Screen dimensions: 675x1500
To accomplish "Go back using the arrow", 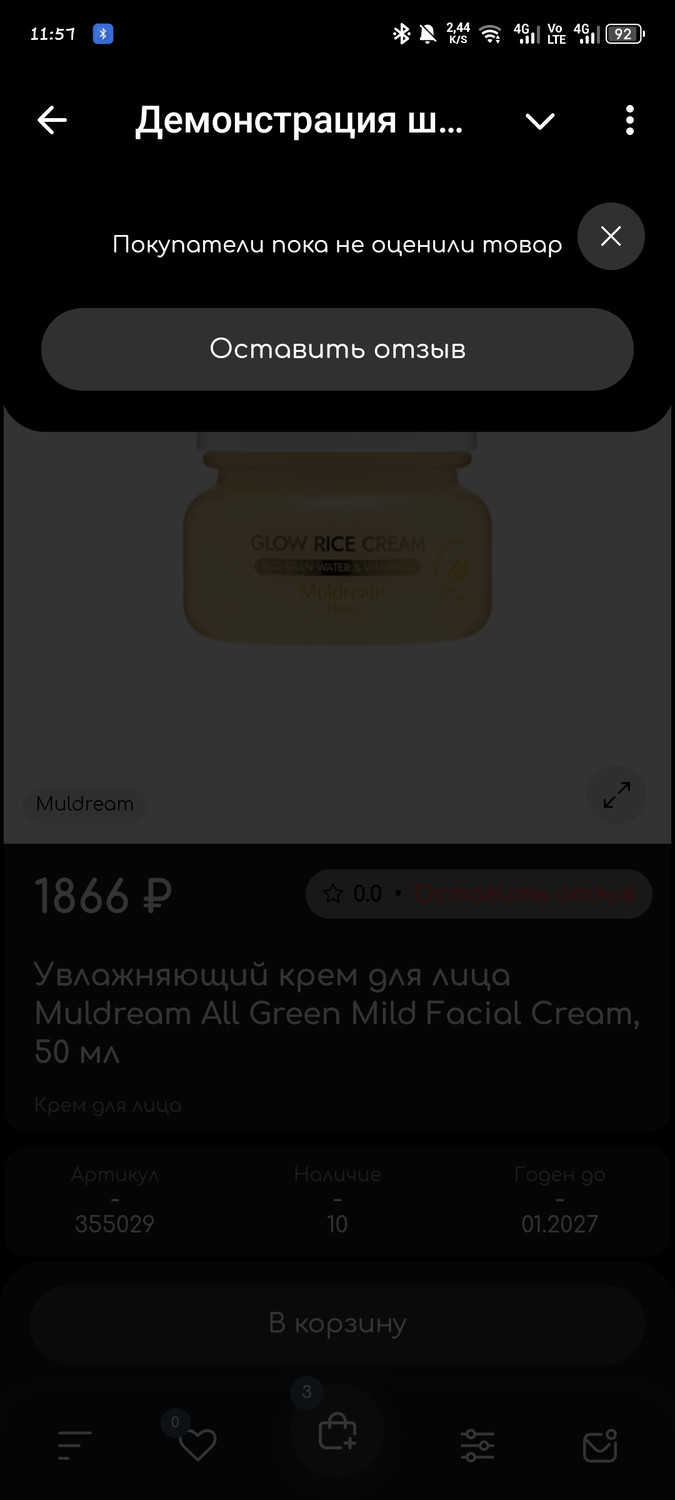I will tap(52, 121).
